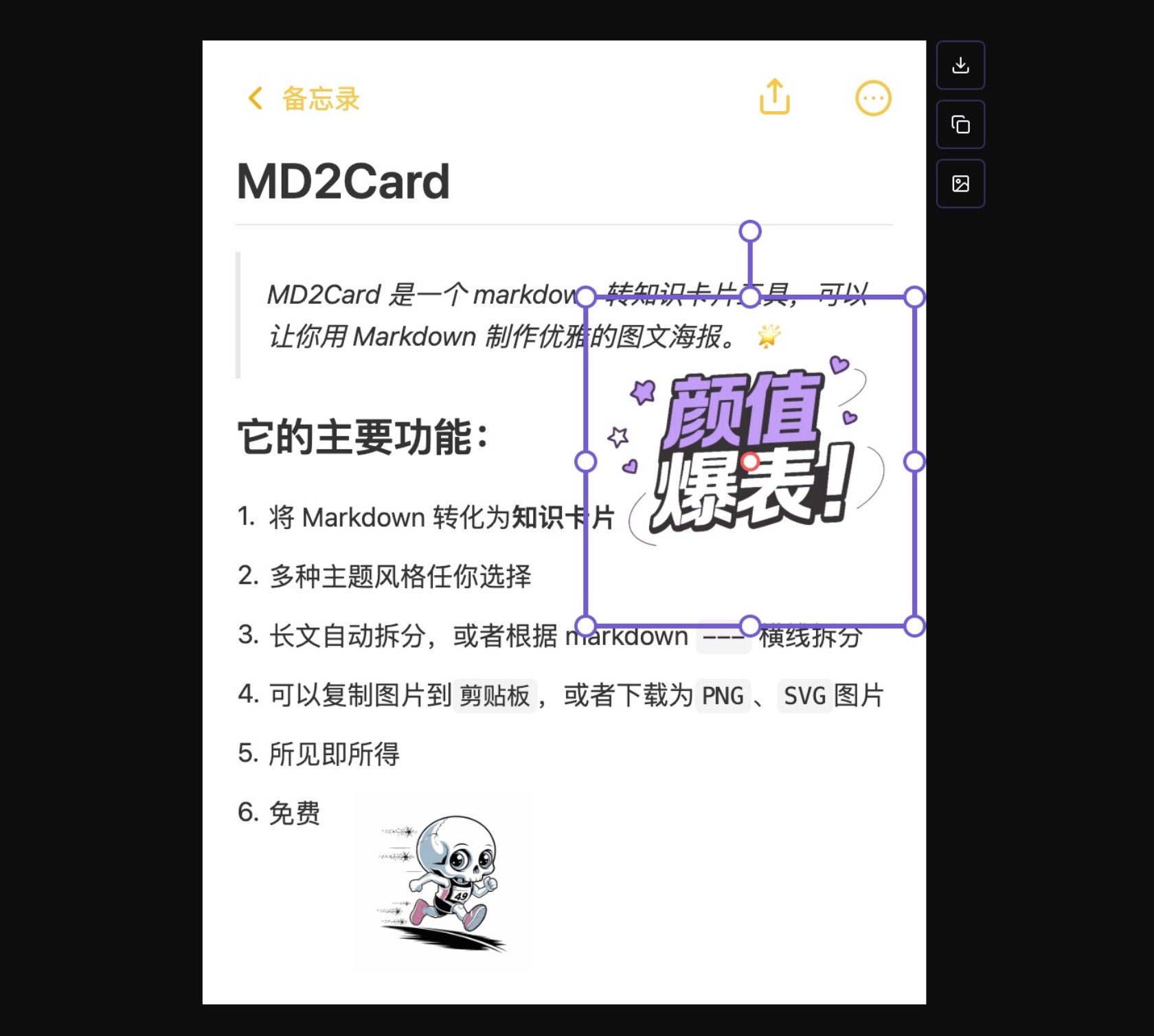The width and height of the screenshot is (1154, 1036).
Task: Copy the card image to clipboard
Action: [x=960, y=124]
